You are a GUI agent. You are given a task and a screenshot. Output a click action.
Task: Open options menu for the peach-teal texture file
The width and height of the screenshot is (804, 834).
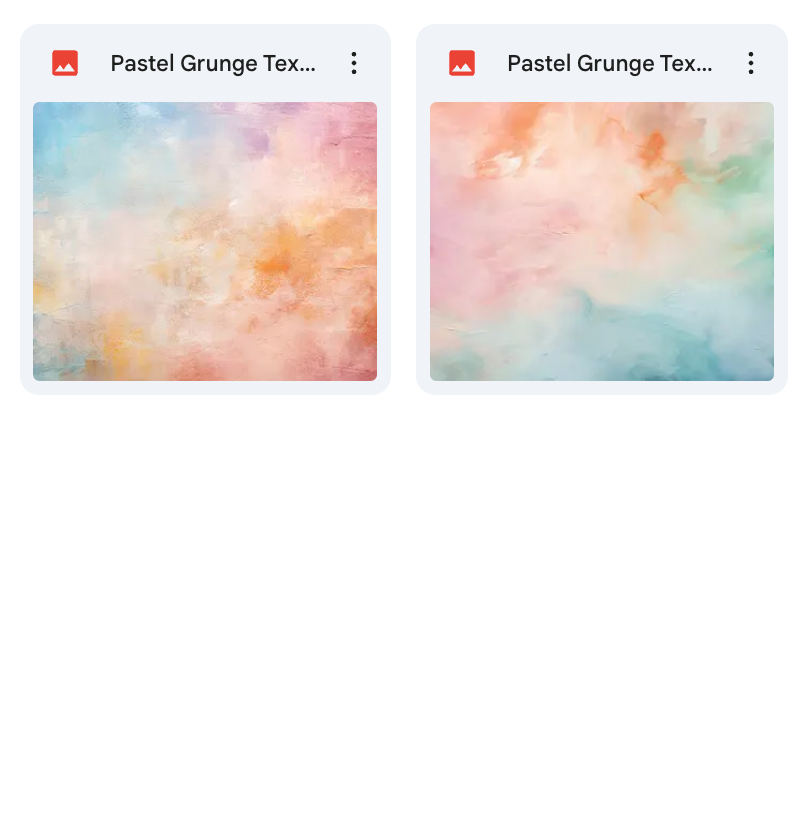750,64
